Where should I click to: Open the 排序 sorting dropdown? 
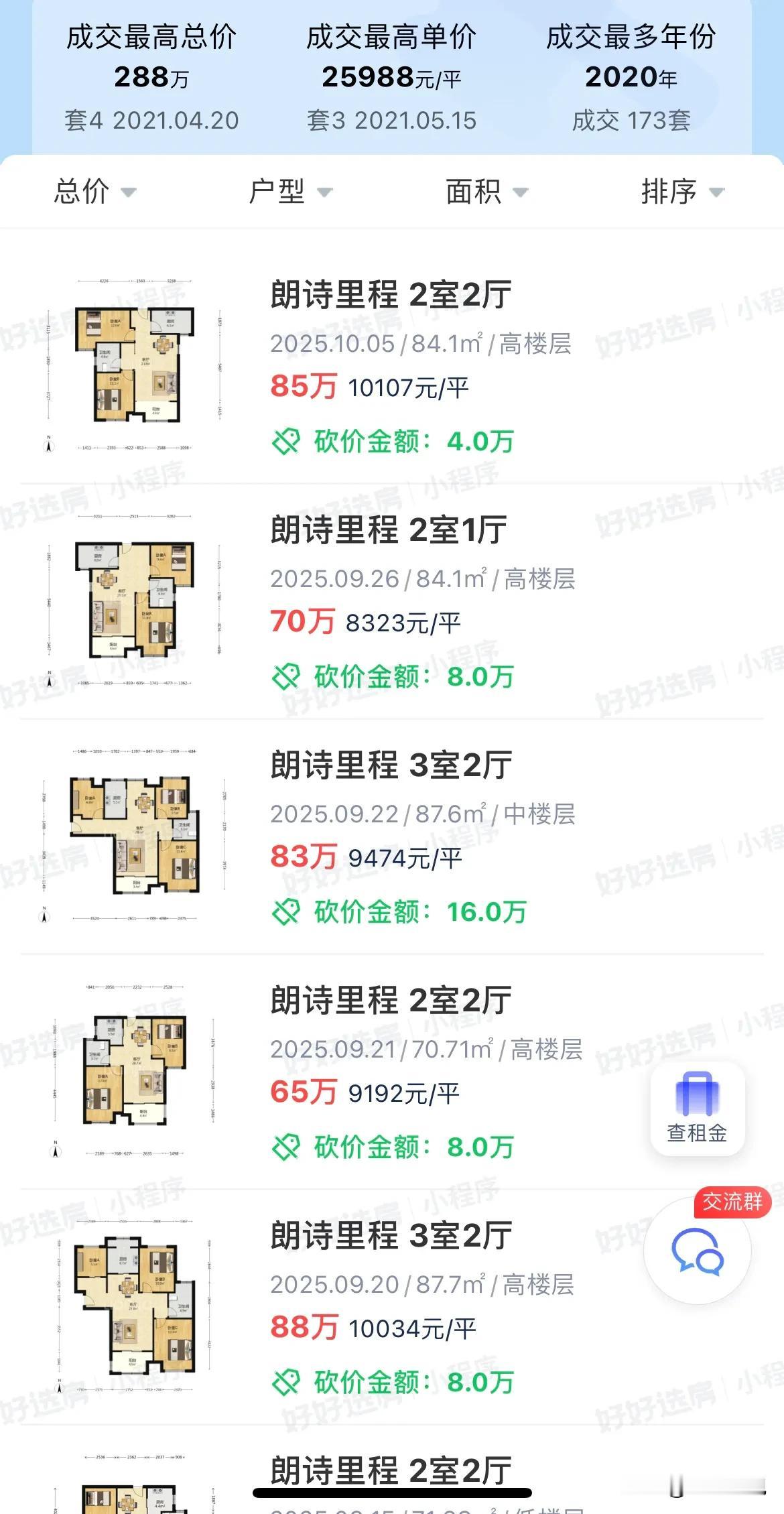[x=681, y=192]
